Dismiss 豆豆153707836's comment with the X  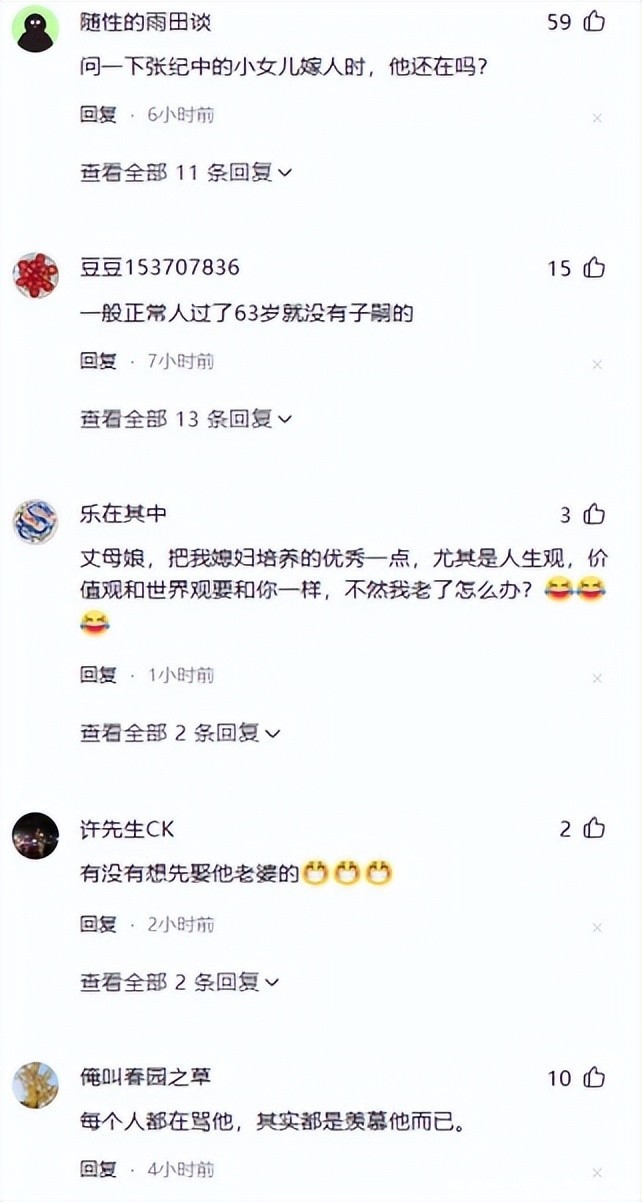pos(597,365)
